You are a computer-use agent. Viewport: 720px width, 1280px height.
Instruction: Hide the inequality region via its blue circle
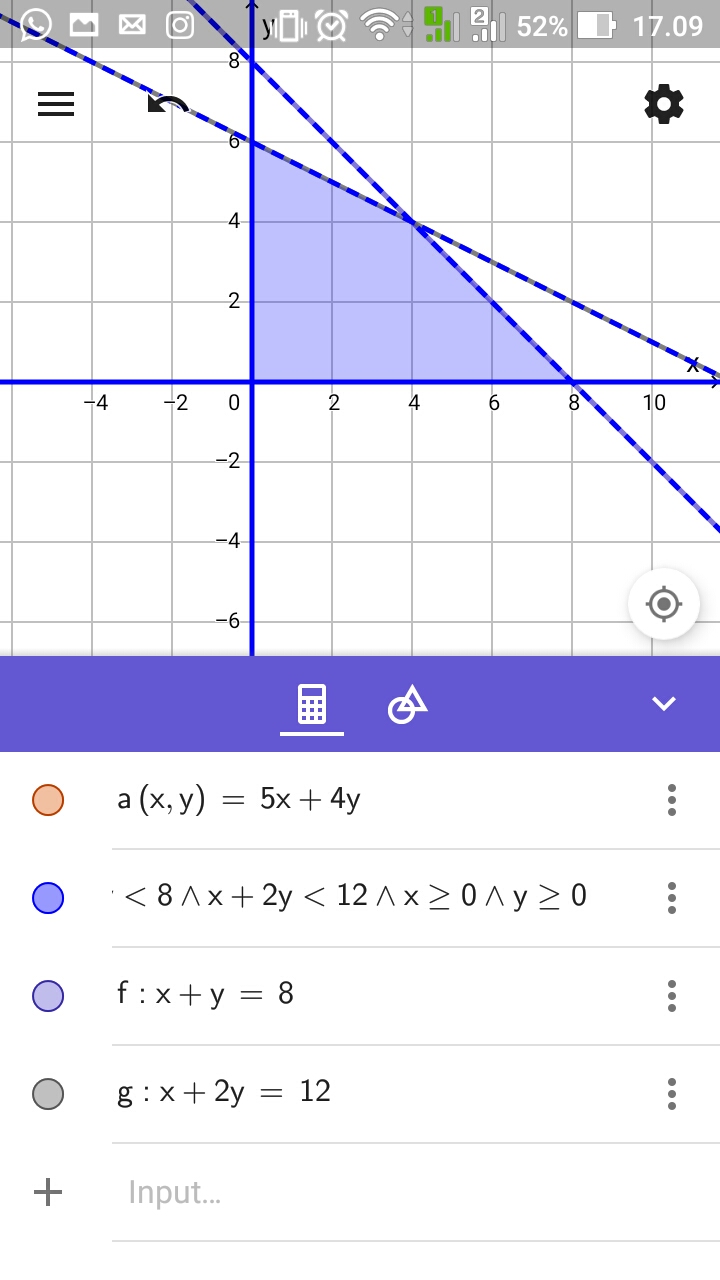(47, 896)
